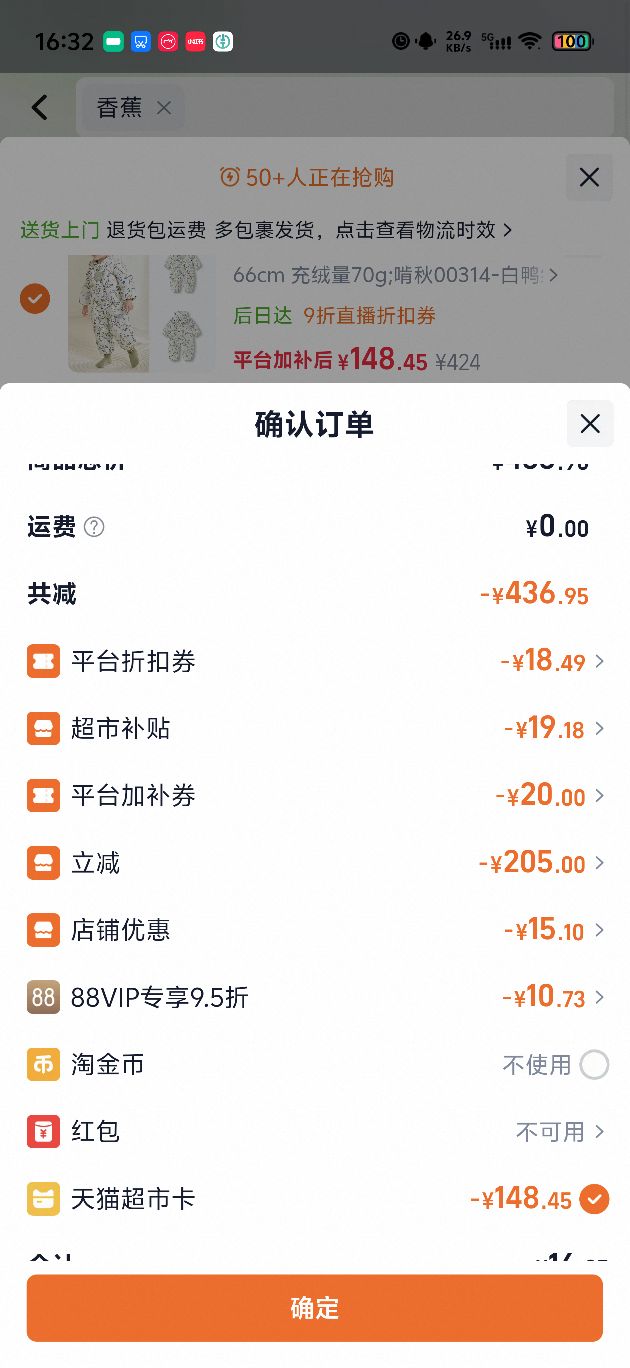Confirm with the 确定 button
The width and height of the screenshot is (630, 1368).
315,1308
